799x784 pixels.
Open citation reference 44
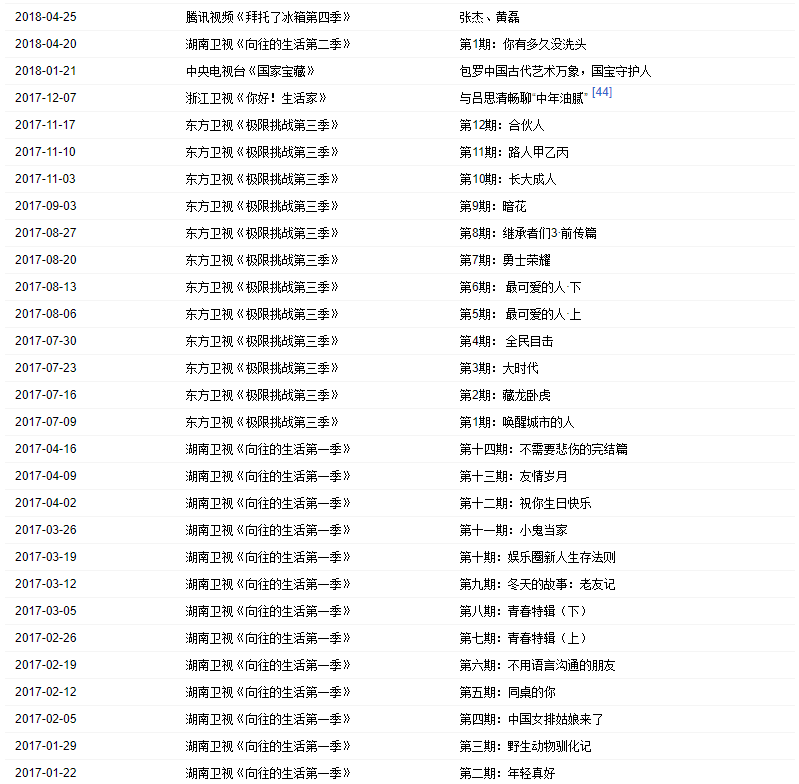[602, 92]
